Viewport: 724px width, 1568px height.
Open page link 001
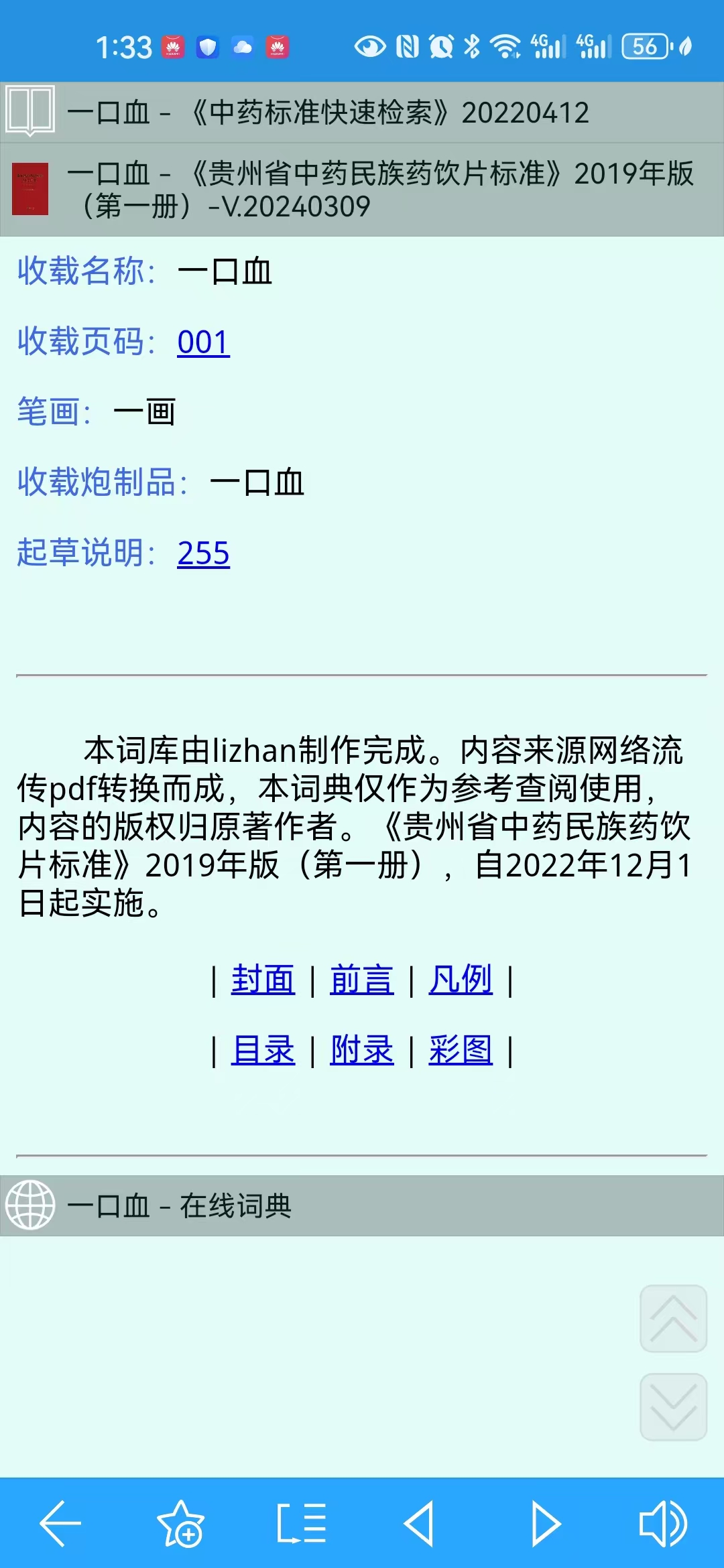pyautogui.click(x=203, y=342)
